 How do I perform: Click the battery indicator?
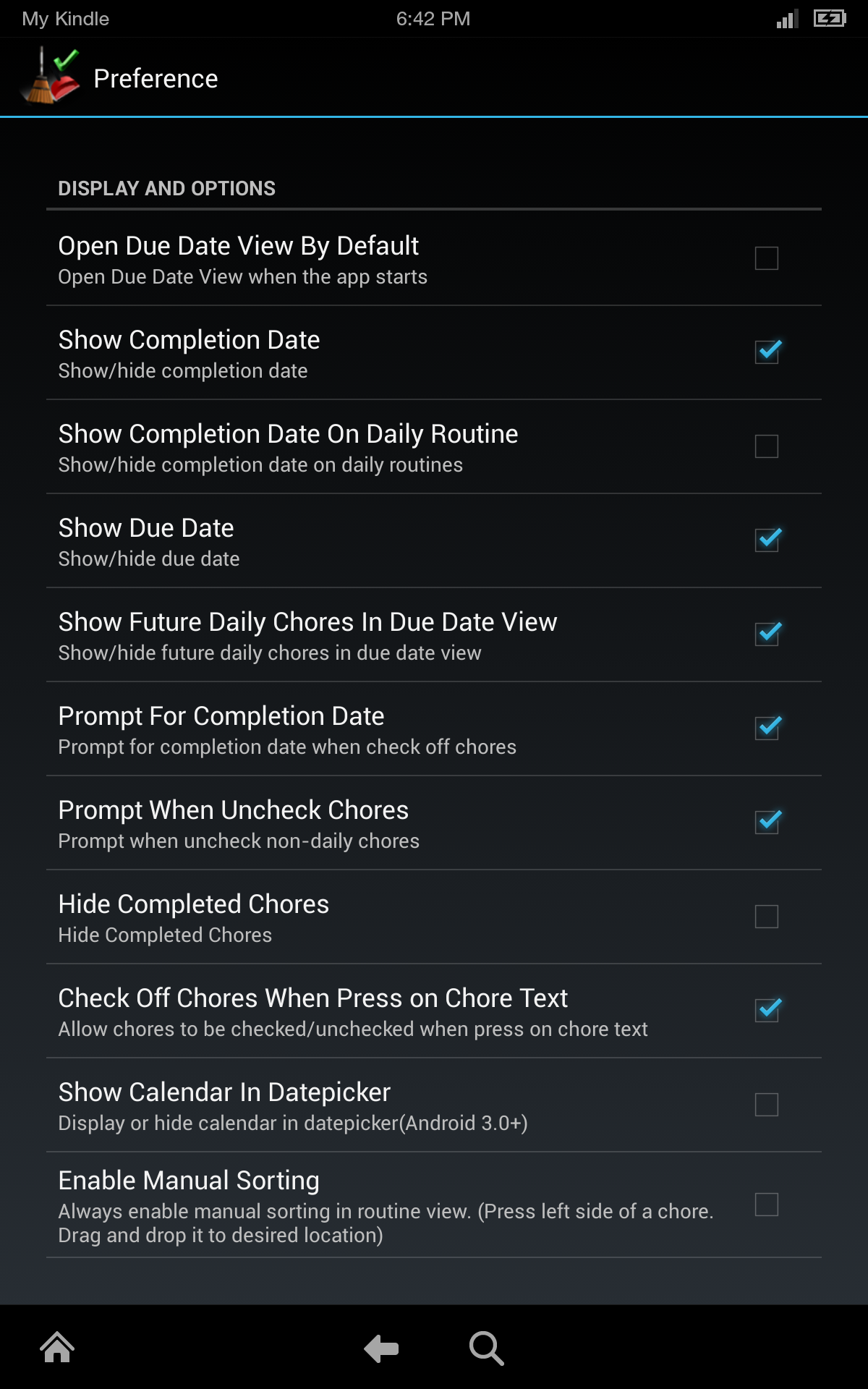(829, 19)
